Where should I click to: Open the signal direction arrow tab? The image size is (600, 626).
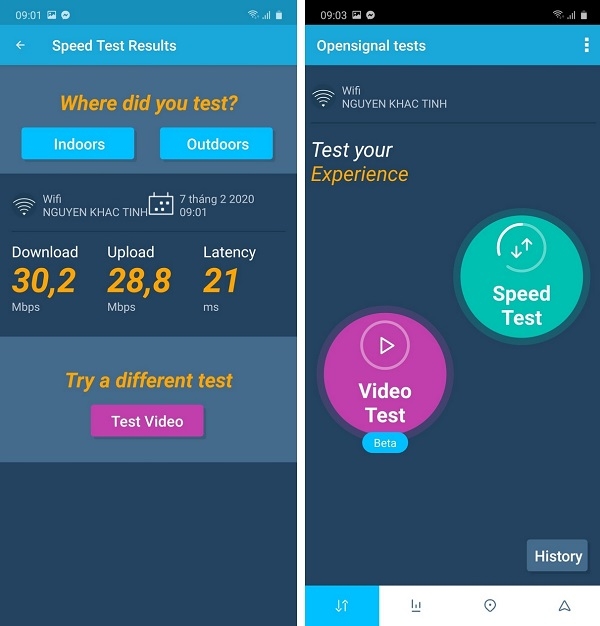click(x=564, y=606)
